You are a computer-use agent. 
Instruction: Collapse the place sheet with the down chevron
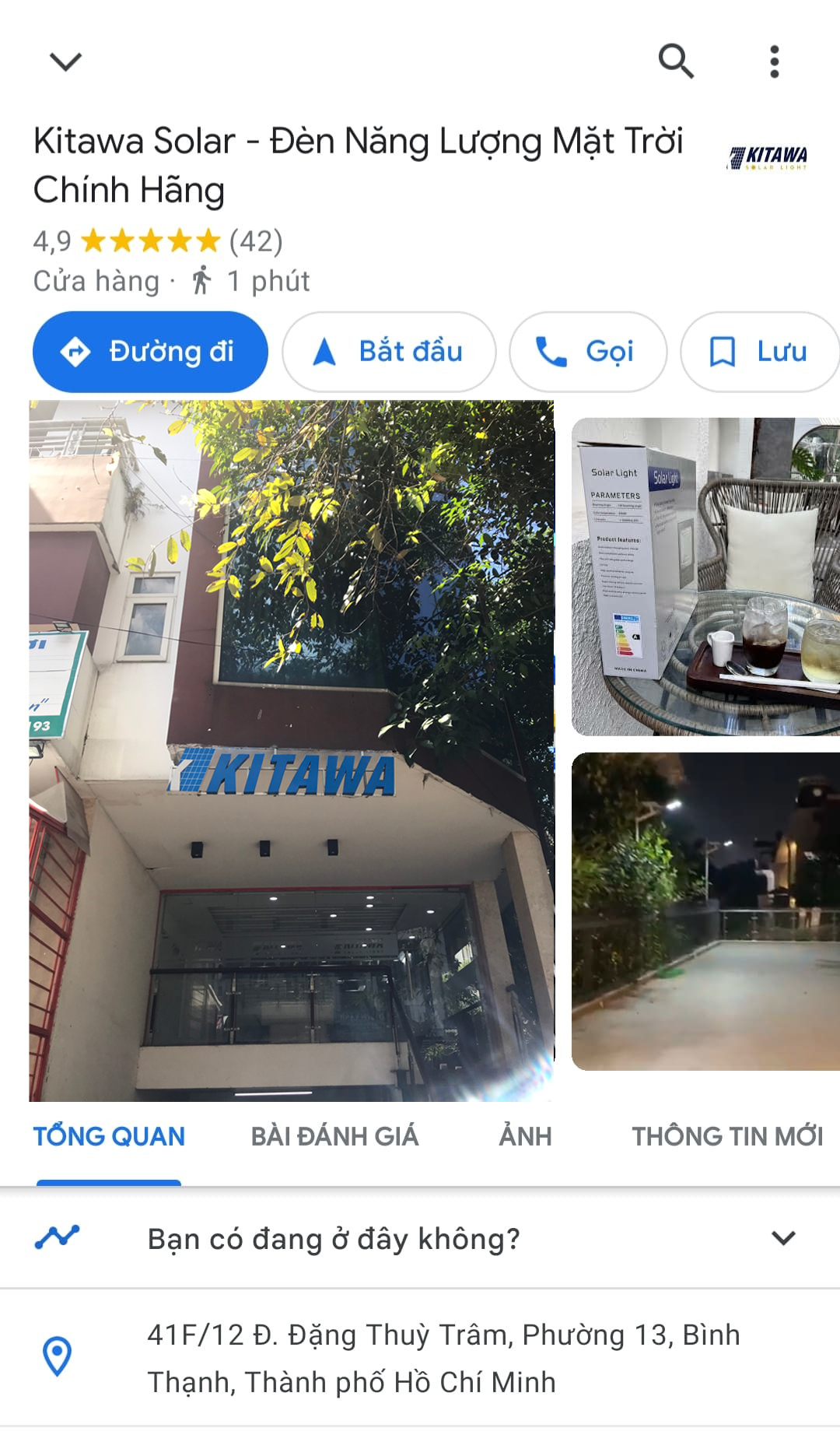click(x=65, y=61)
